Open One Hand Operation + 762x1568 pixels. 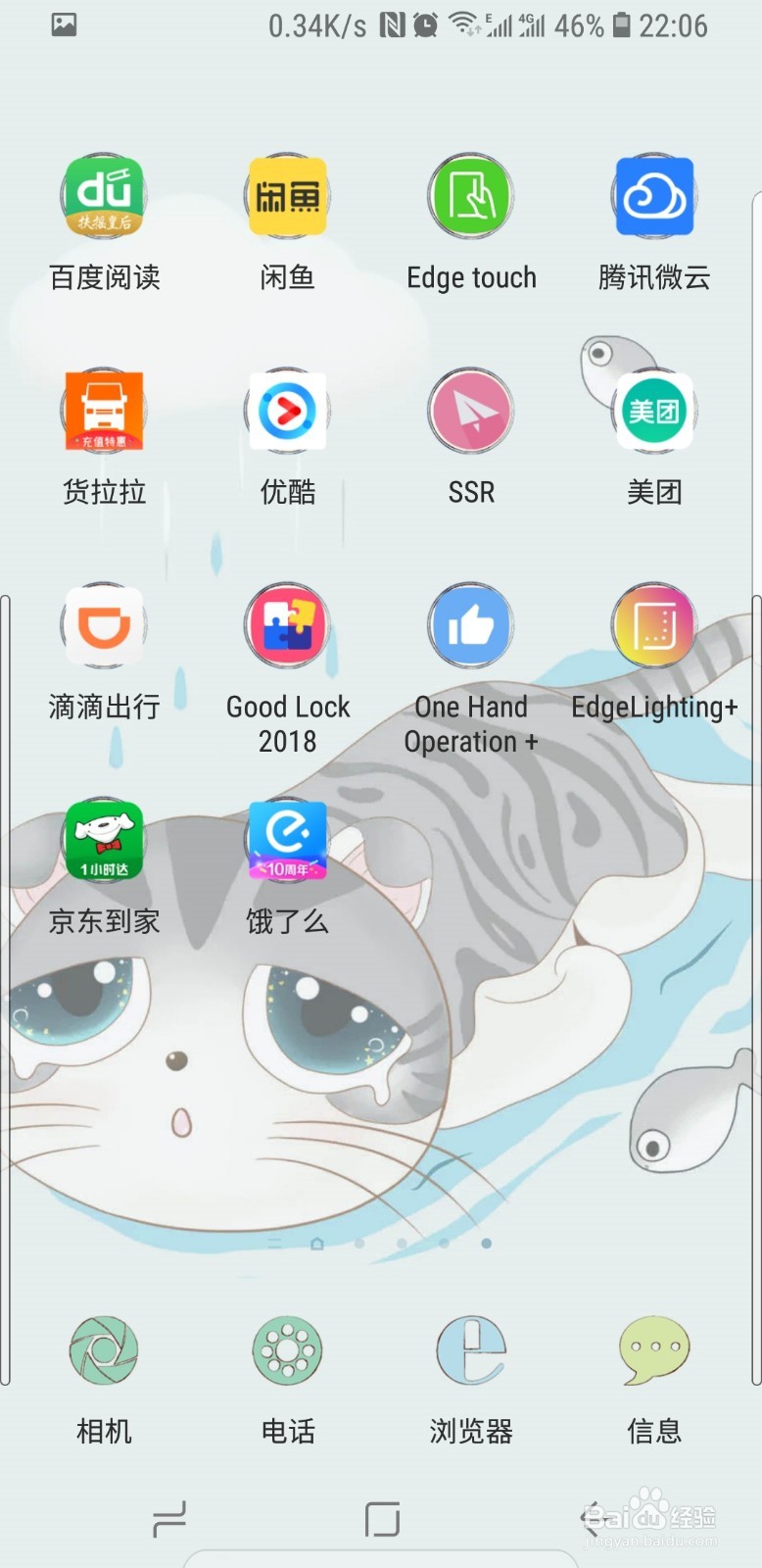pyautogui.click(x=471, y=625)
